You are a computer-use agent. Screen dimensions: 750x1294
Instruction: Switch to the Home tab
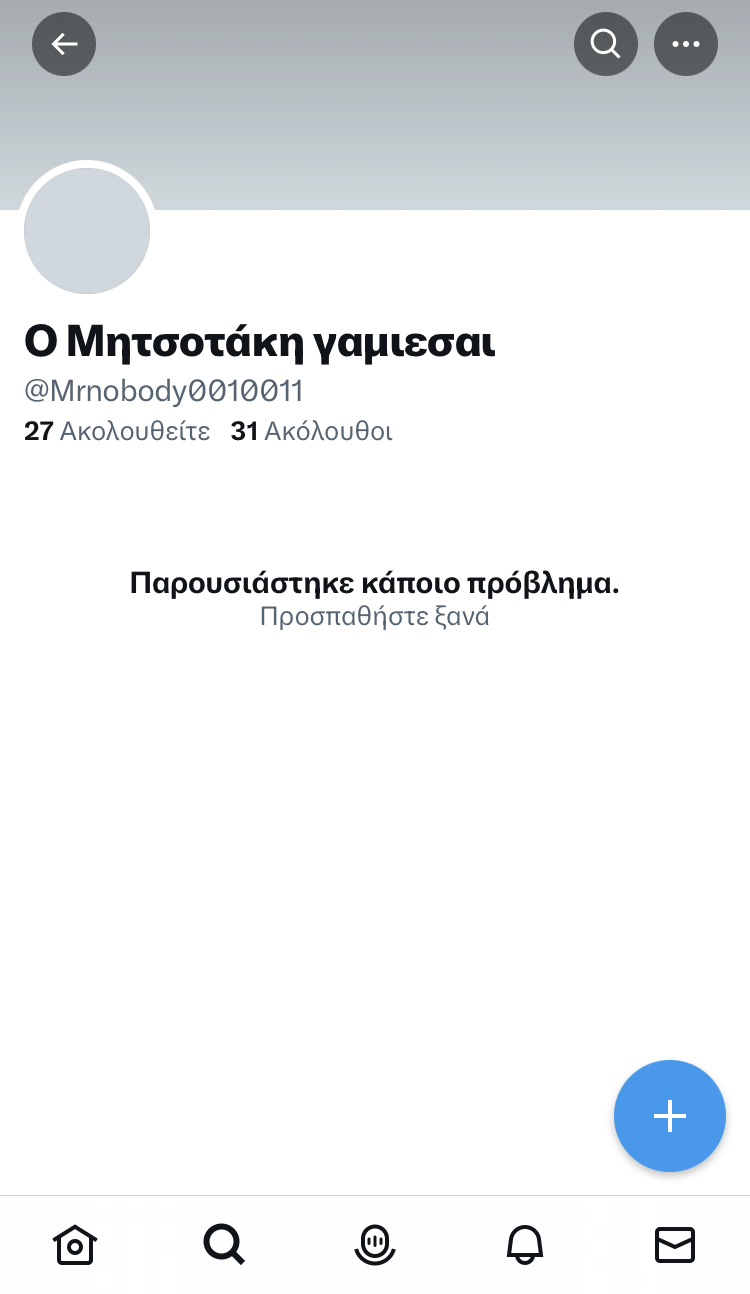pyautogui.click(x=75, y=1245)
